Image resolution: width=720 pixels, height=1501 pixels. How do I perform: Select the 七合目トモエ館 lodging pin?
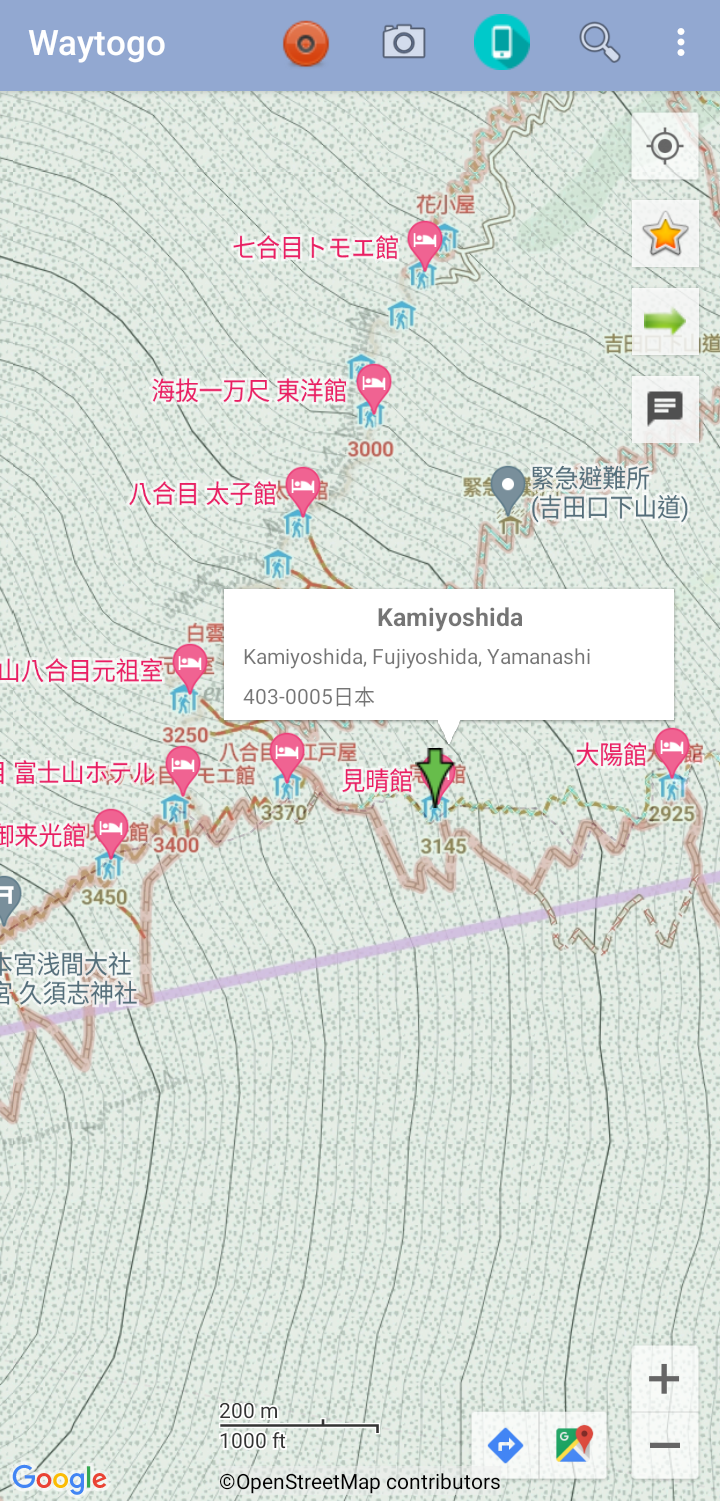point(425,241)
